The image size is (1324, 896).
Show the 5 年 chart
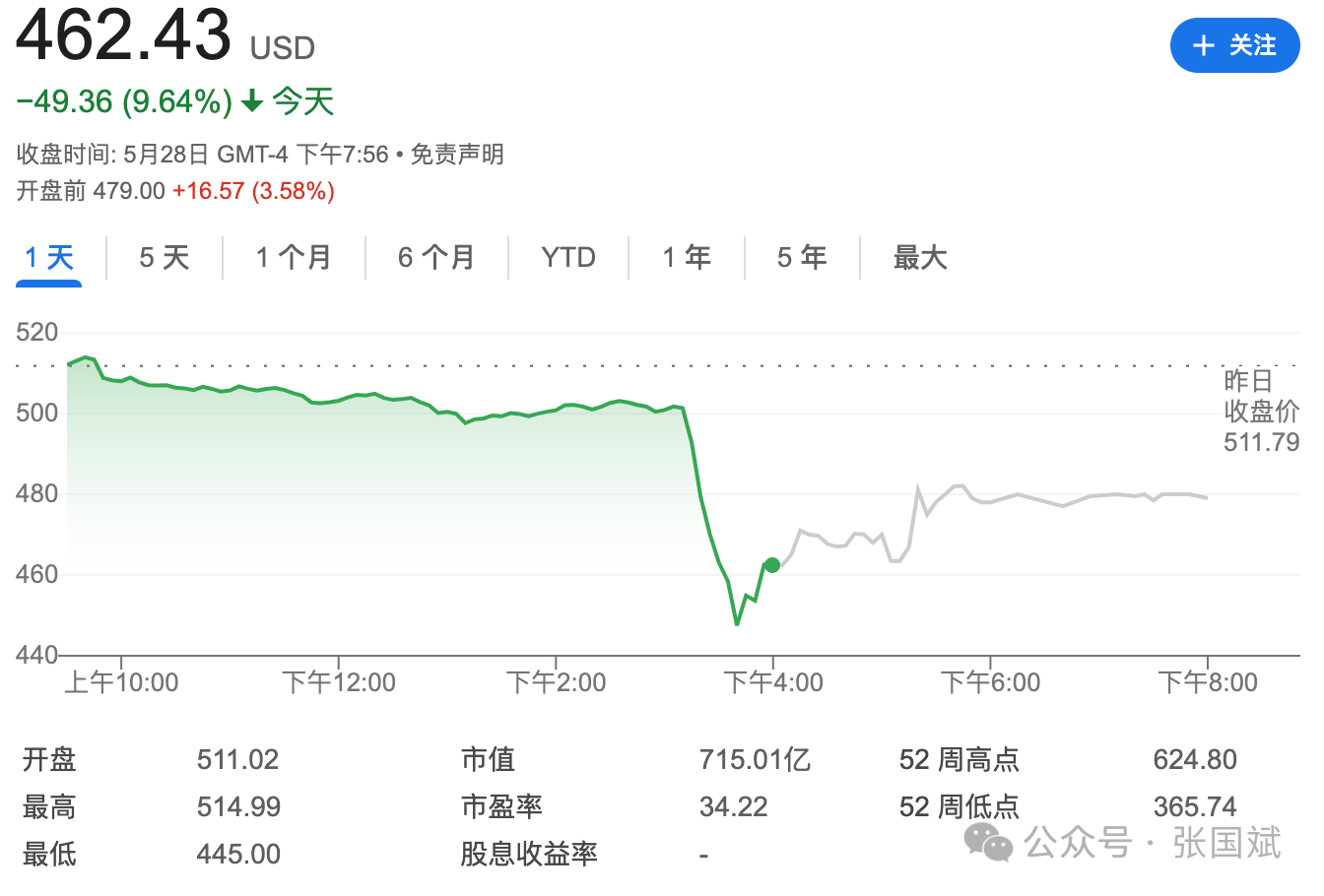pos(802,258)
